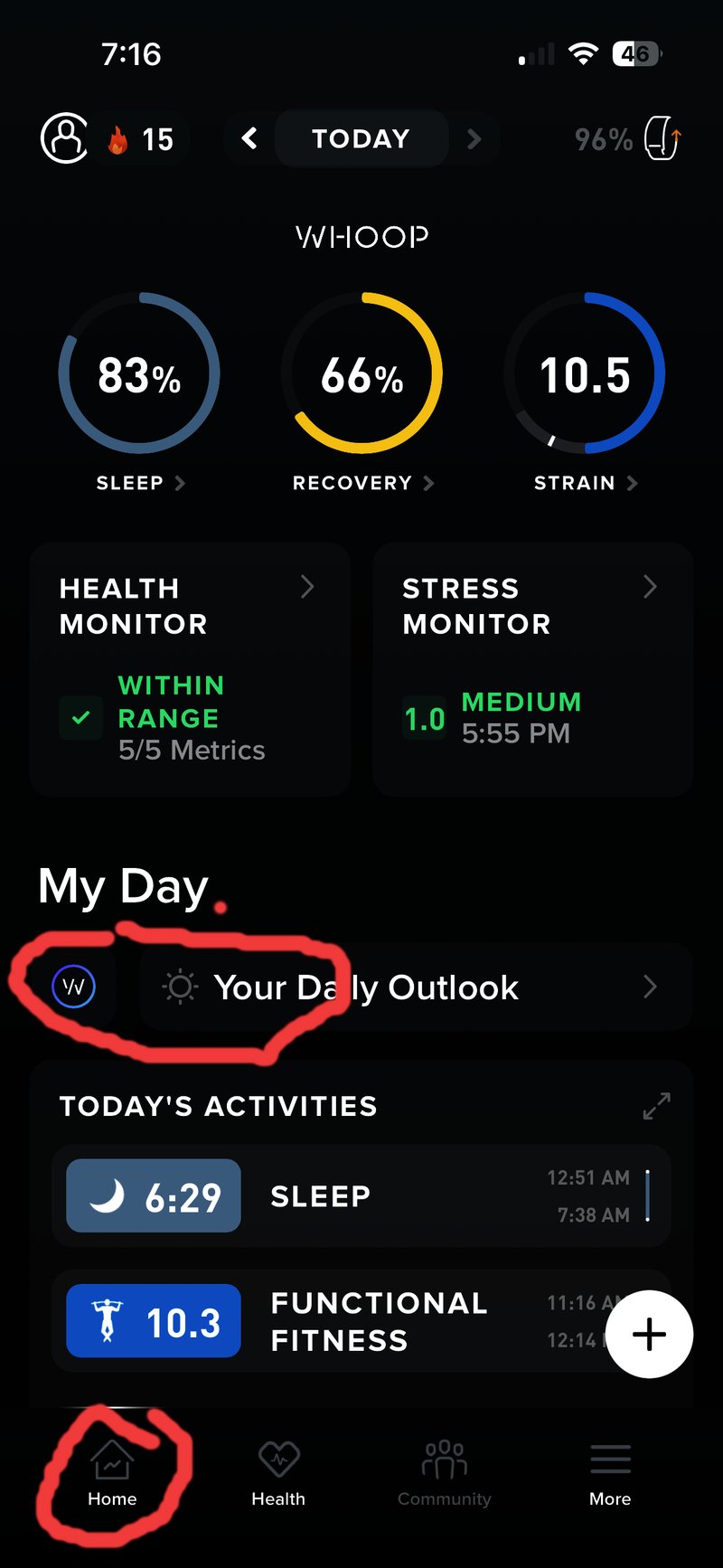Expand Today's Activities
The height and width of the screenshot is (1568, 723).
coord(657,1105)
